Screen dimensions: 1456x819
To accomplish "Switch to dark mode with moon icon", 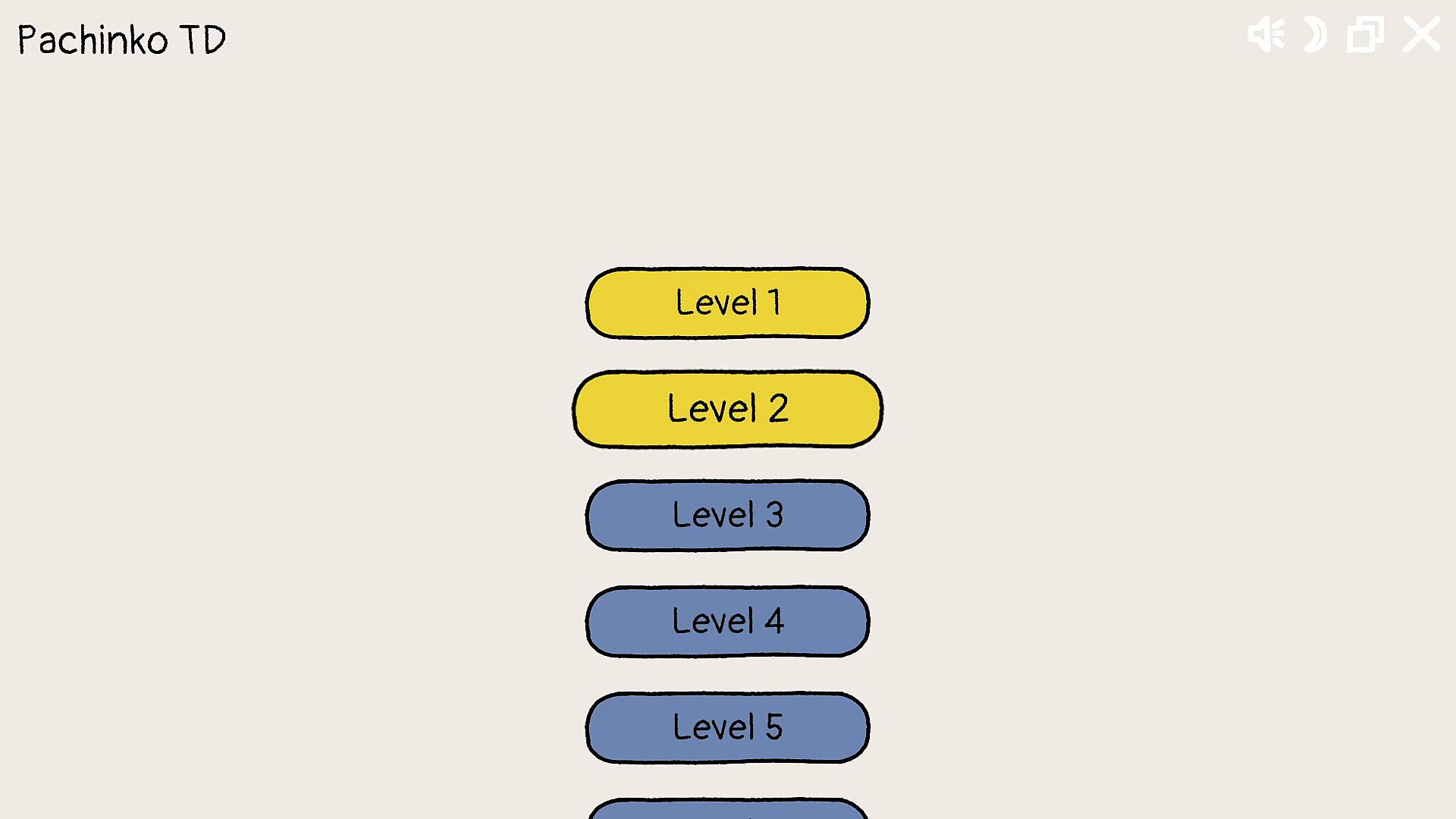I will [1316, 35].
